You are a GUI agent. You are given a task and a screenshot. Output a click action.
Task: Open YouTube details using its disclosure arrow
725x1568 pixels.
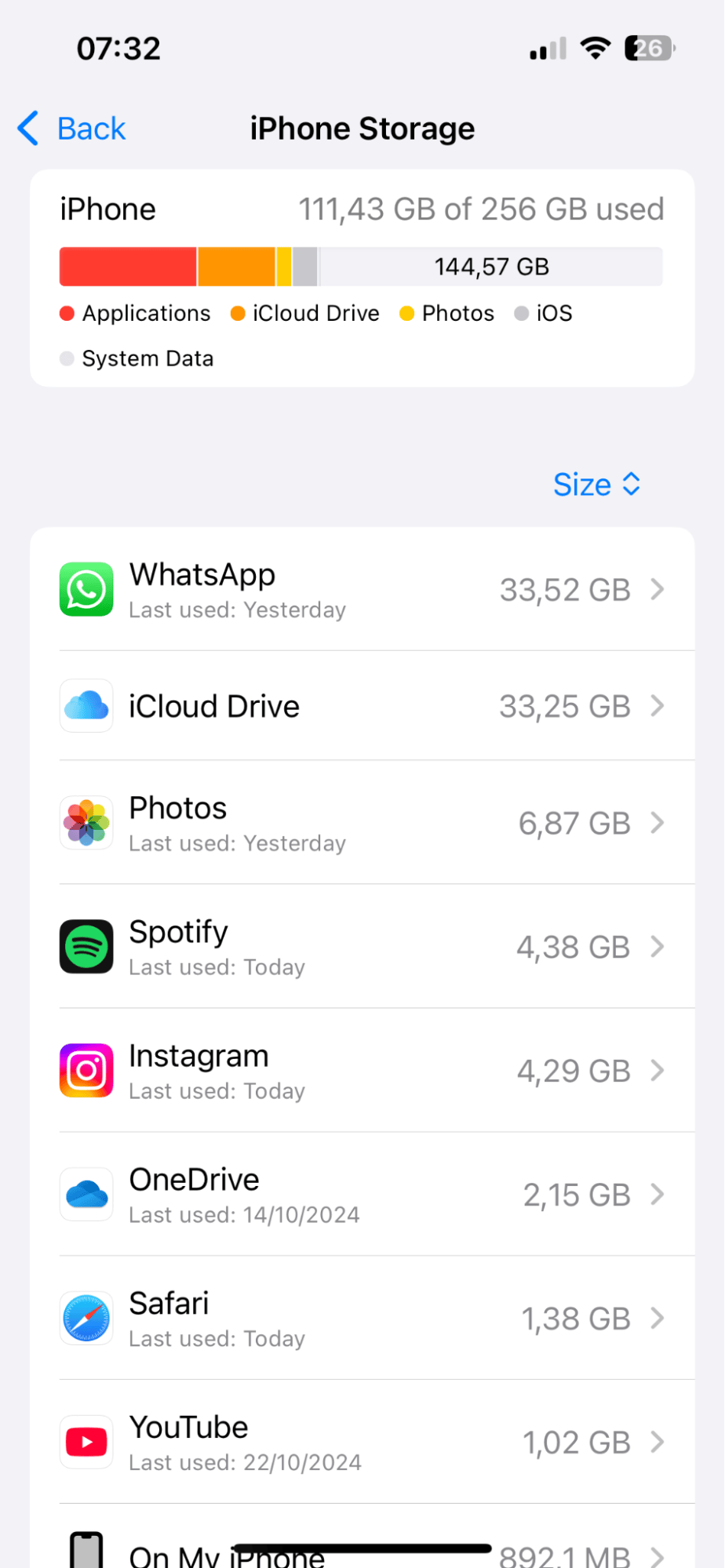coord(658,1441)
